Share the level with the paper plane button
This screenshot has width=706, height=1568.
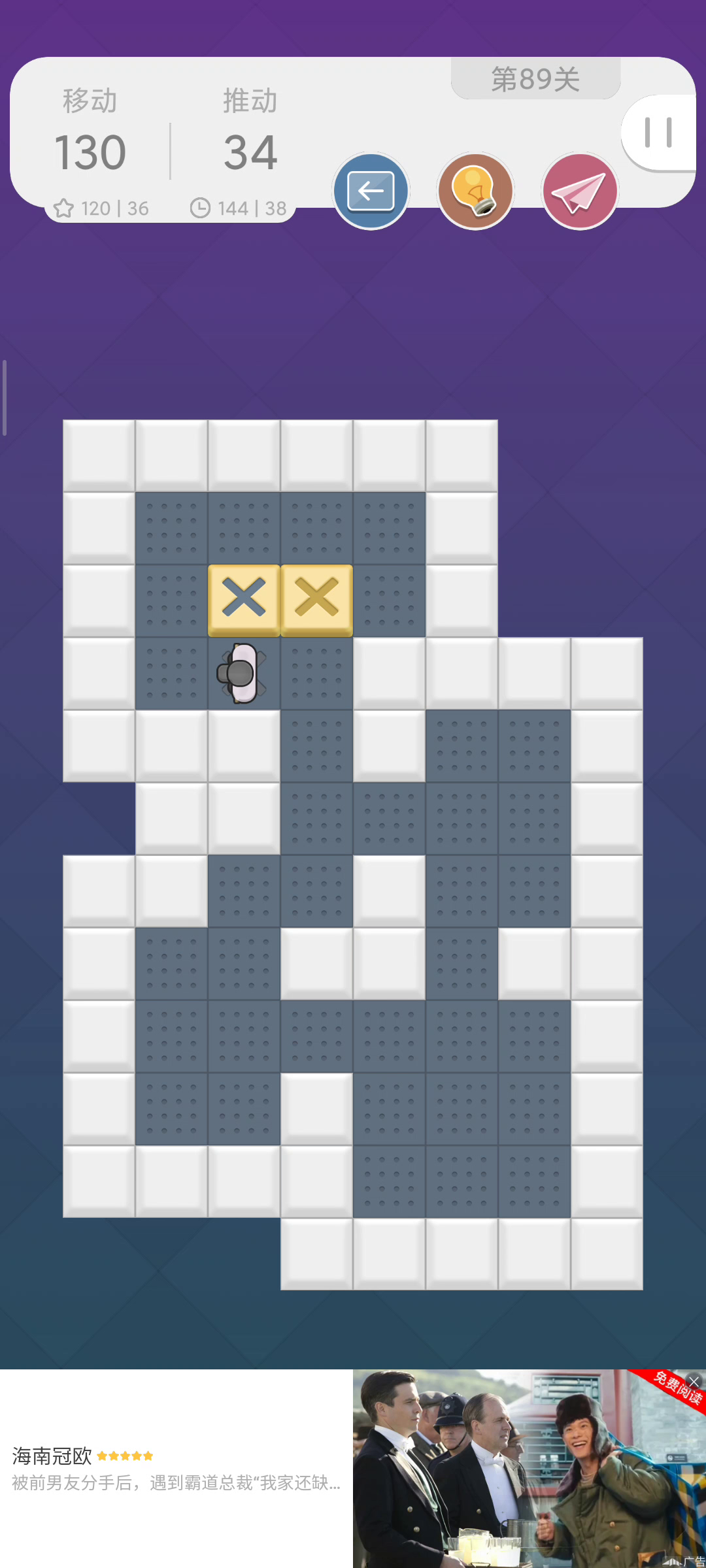(580, 191)
